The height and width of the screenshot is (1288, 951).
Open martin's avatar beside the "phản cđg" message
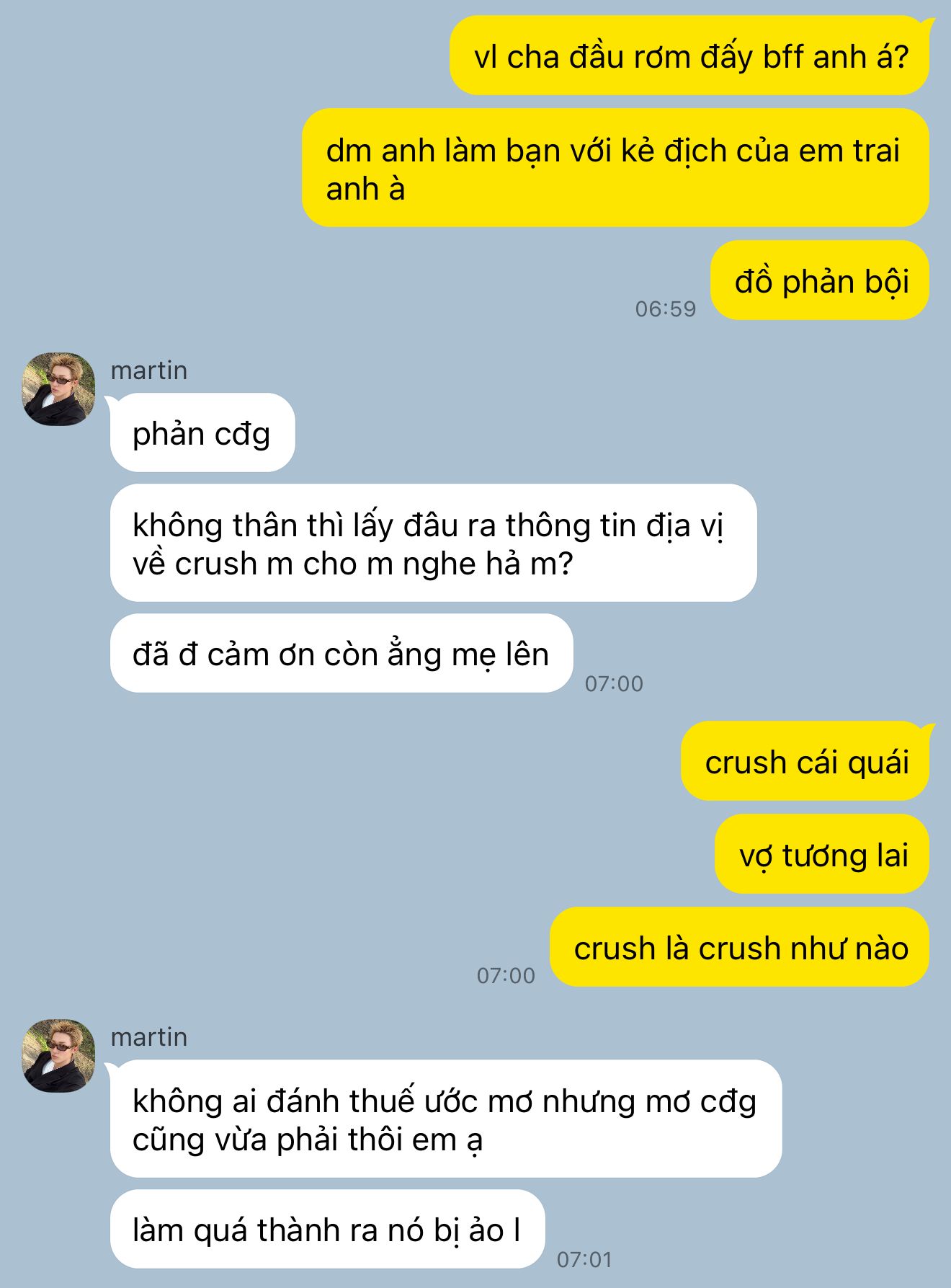click(x=59, y=389)
